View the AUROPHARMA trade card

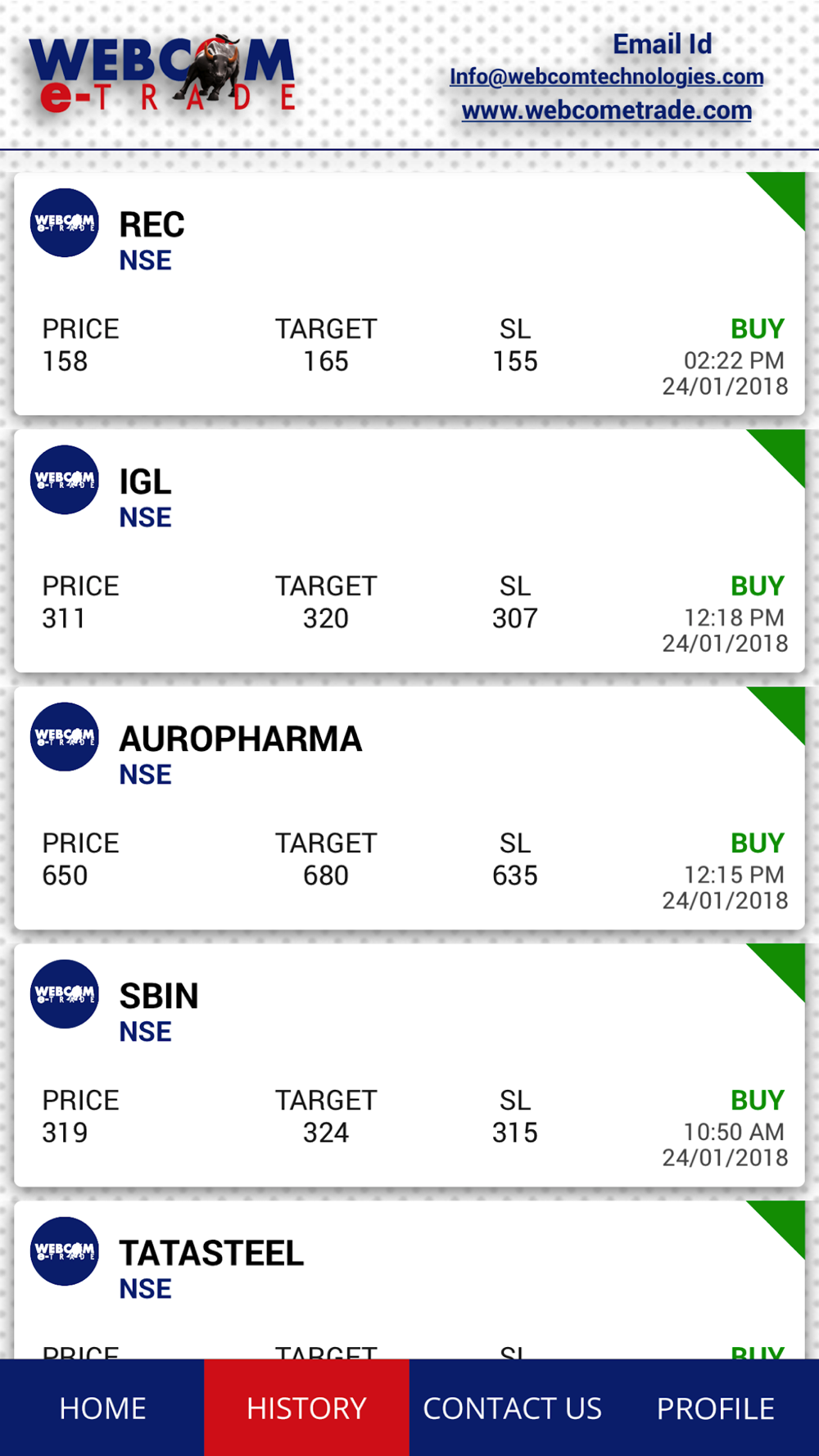coord(409,807)
